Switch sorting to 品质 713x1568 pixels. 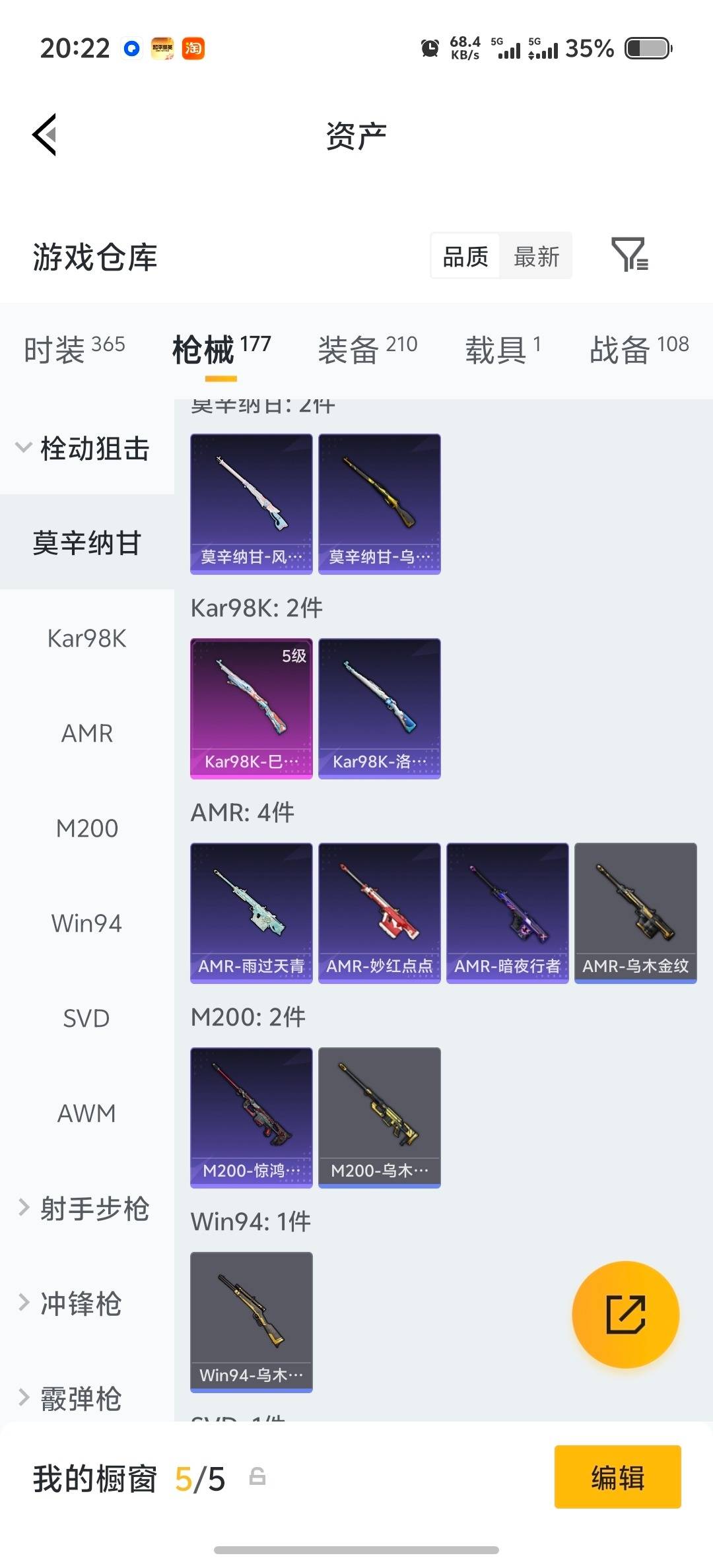[465, 256]
